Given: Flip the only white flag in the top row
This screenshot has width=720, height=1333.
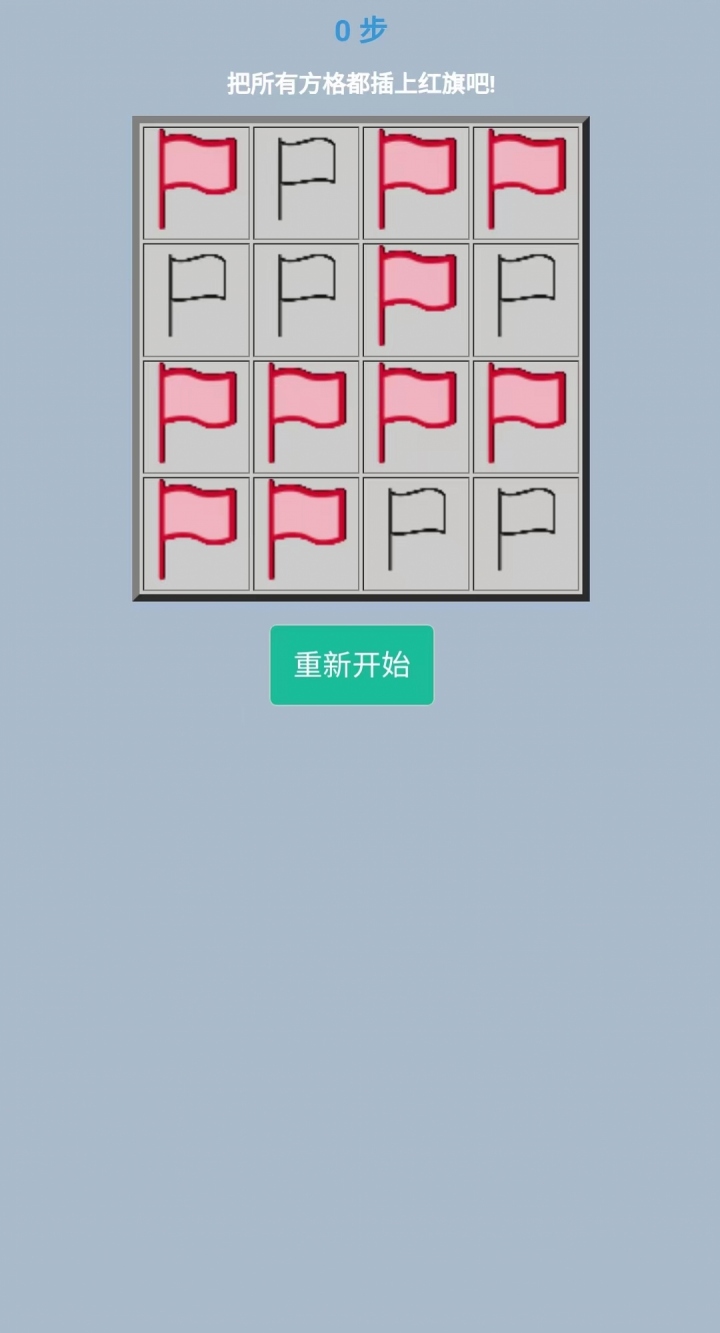Looking at the screenshot, I should point(306,183).
